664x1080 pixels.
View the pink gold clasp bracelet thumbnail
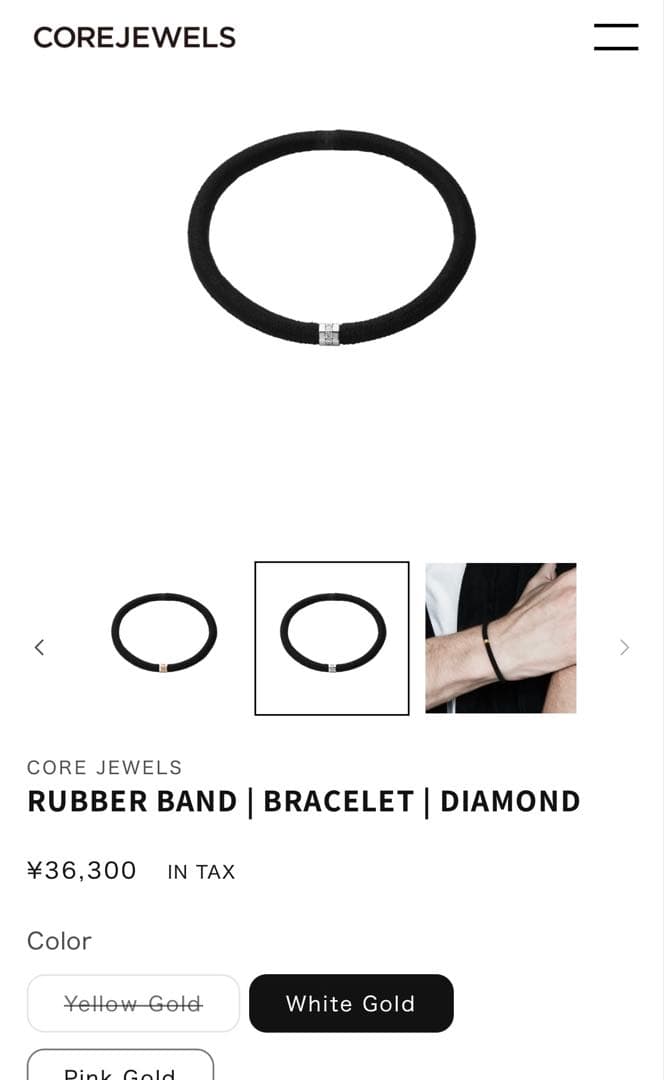pos(164,637)
